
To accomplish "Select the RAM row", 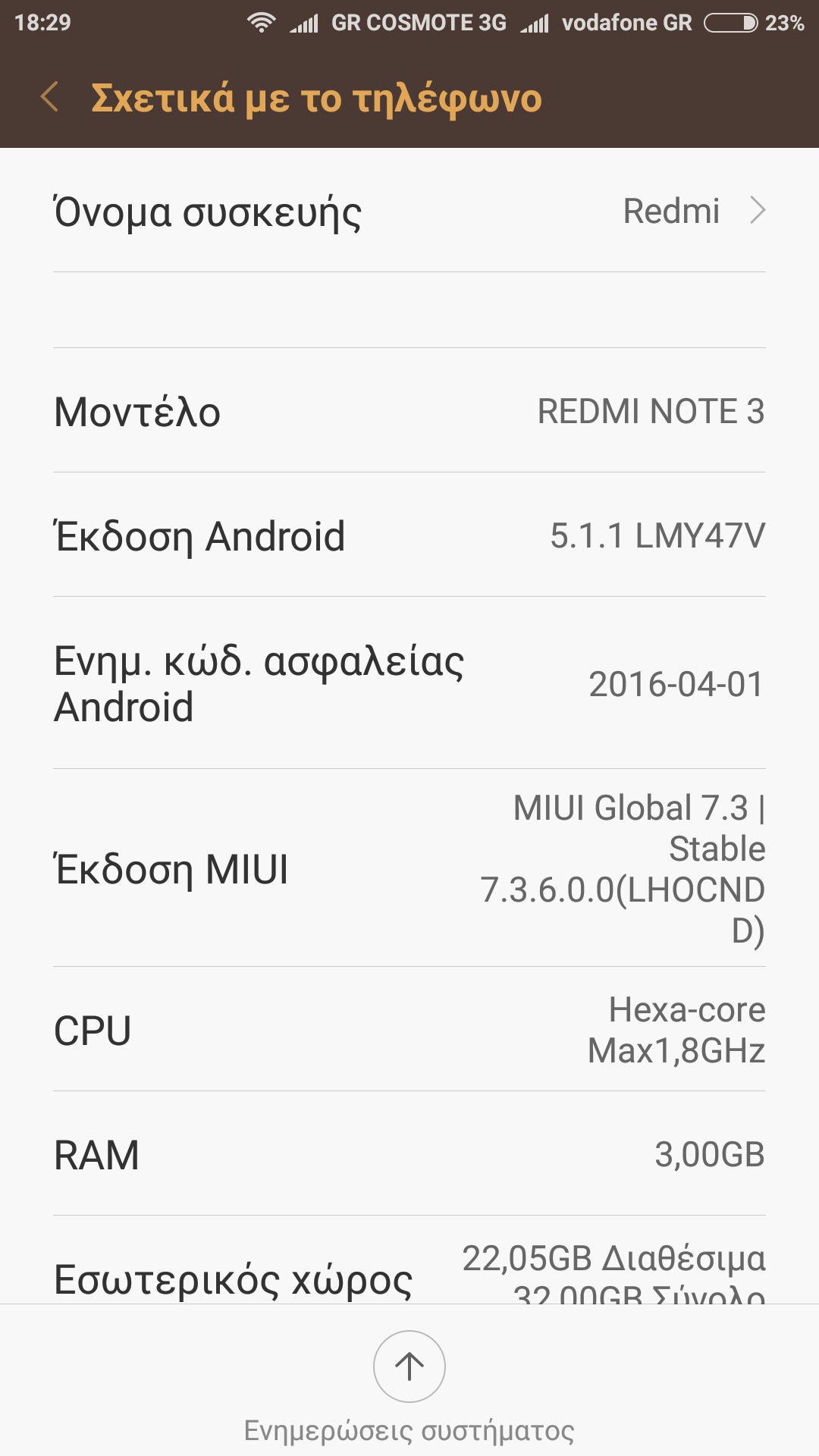I will [x=409, y=1154].
